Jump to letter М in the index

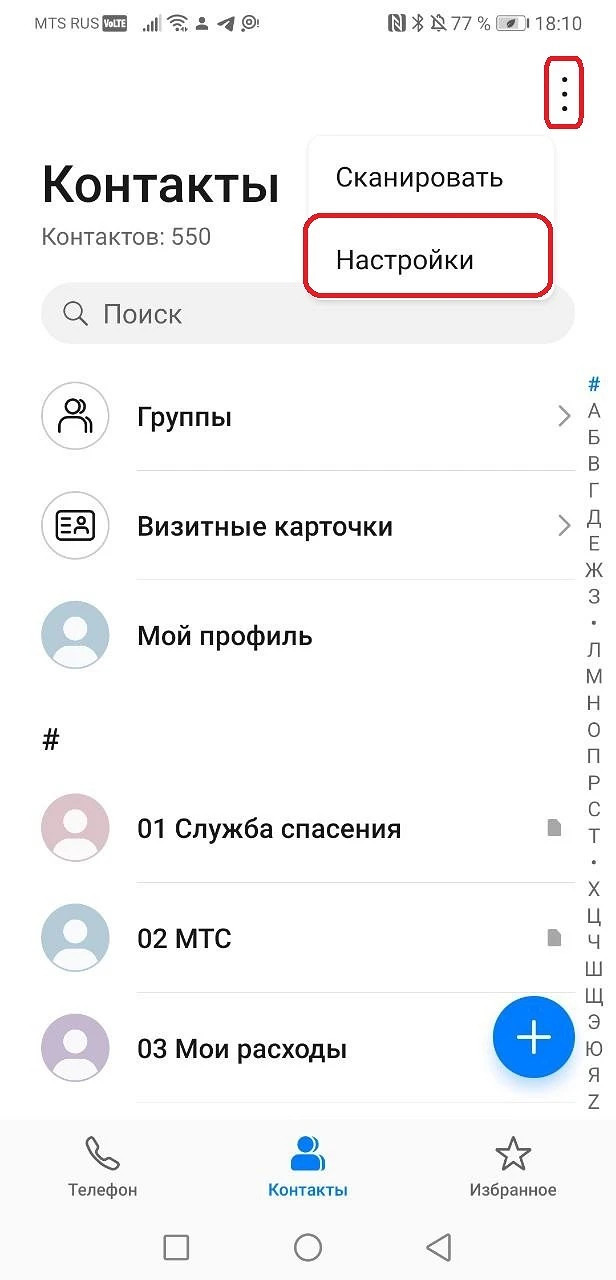pyautogui.click(x=594, y=676)
